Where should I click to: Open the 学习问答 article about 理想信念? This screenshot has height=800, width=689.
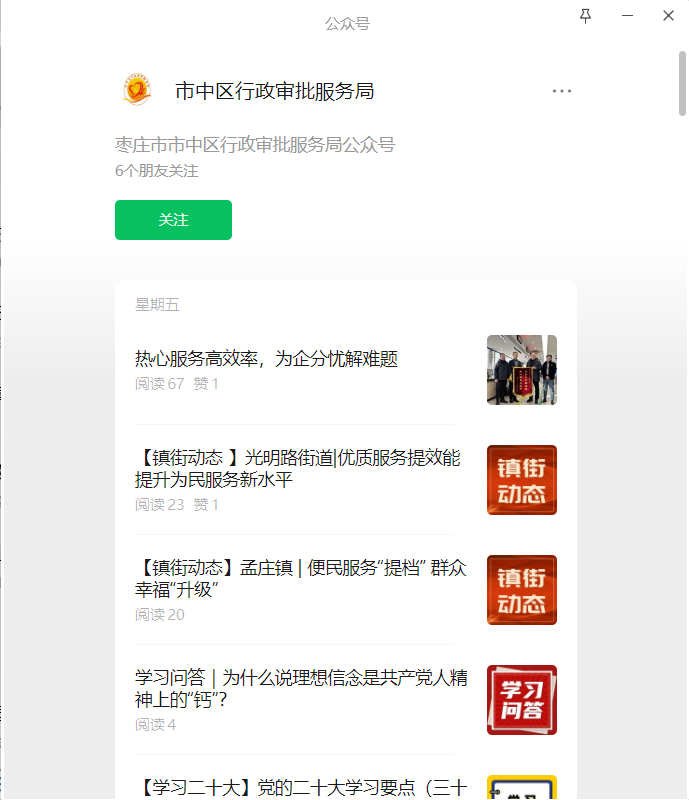300,689
